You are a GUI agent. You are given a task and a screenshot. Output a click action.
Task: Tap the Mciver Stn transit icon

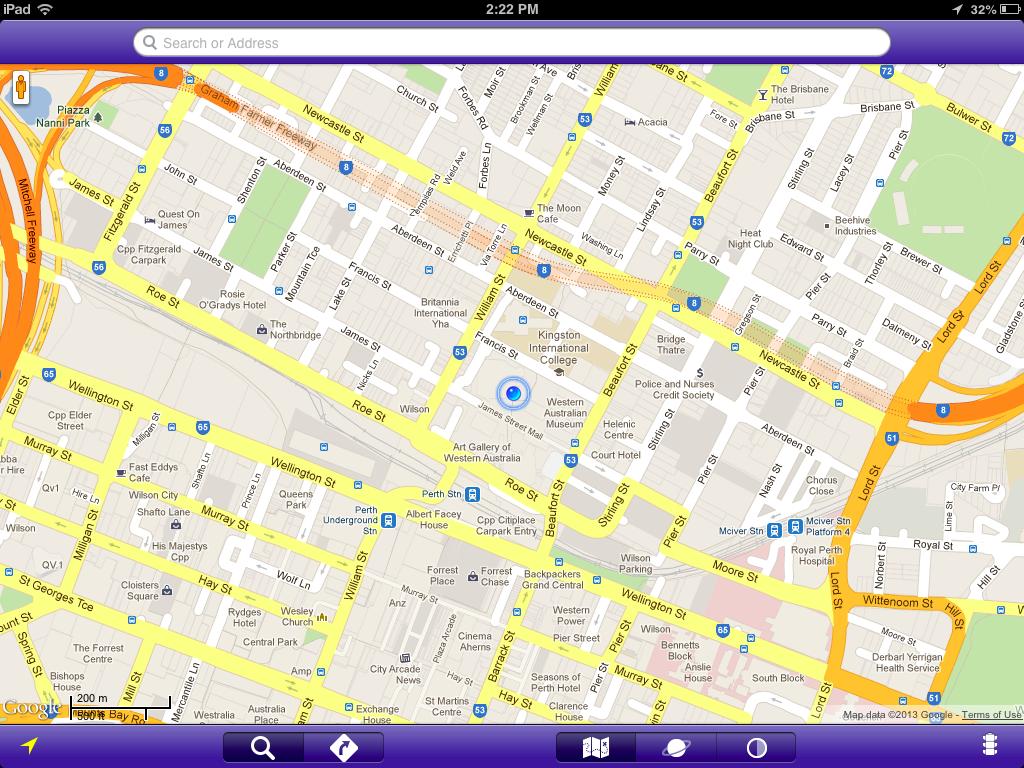[x=774, y=530]
